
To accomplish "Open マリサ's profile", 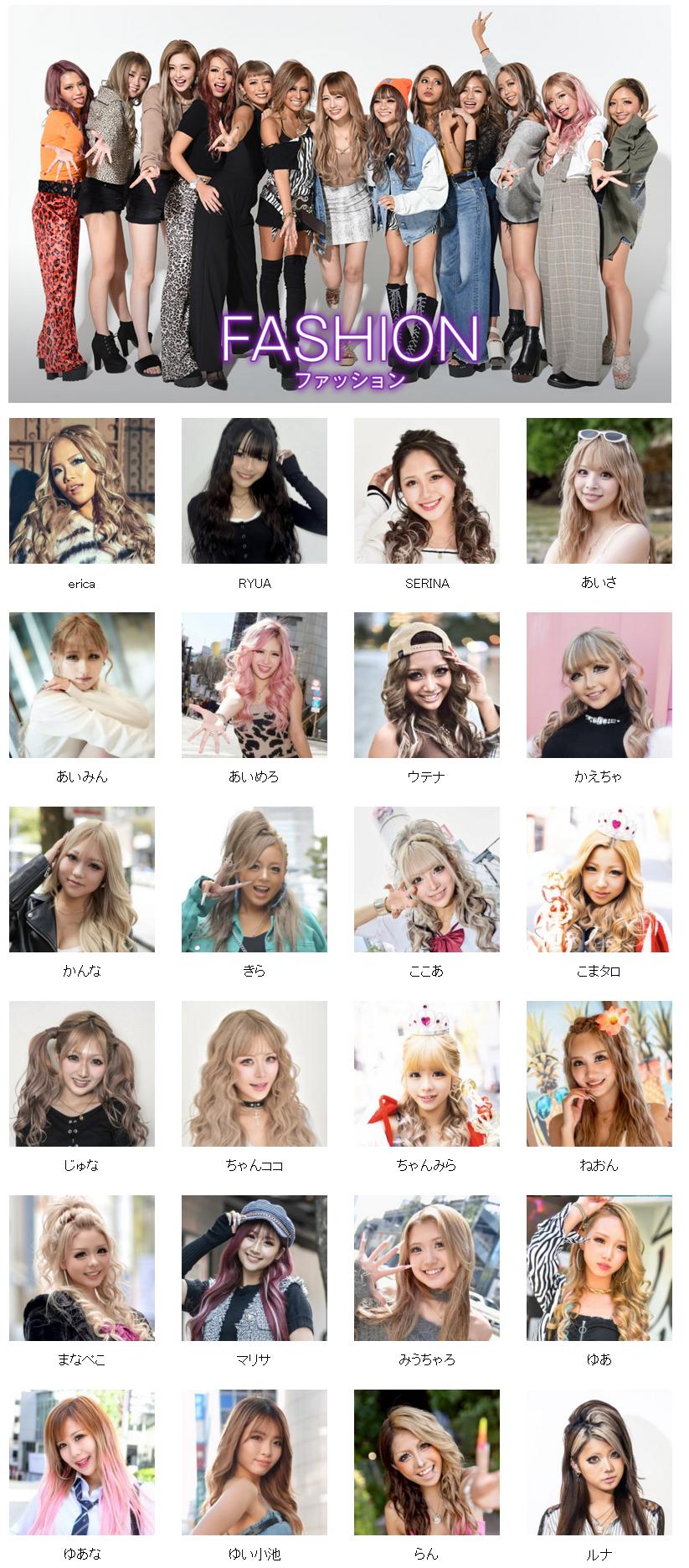I will click(255, 1268).
